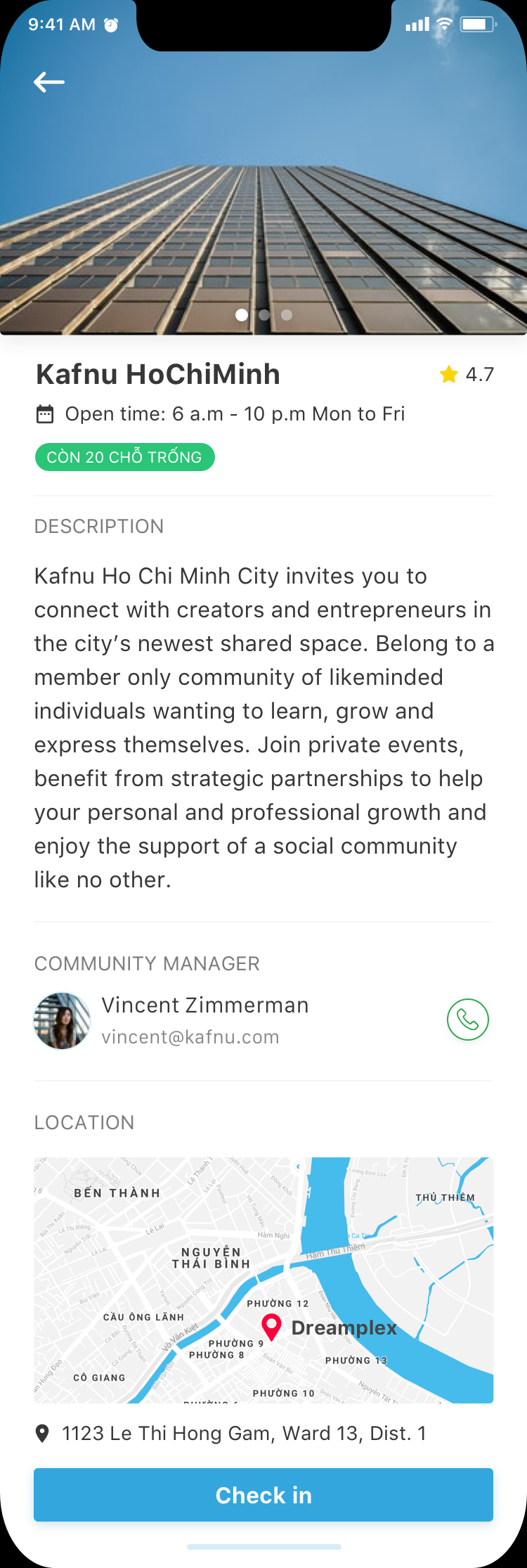Viewport: 527px width, 1568px height.
Task: Jump to the second photo dot
Action: click(264, 315)
